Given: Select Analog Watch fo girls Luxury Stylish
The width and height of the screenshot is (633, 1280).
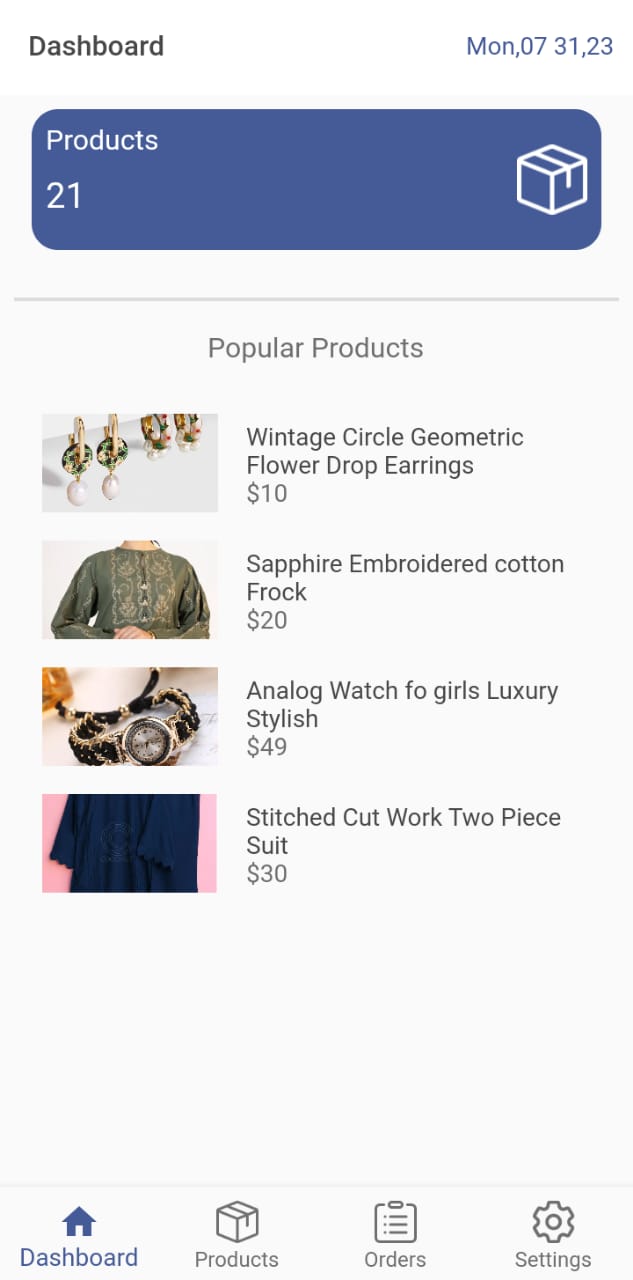Looking at the screenshot, I should click(316, 717).
